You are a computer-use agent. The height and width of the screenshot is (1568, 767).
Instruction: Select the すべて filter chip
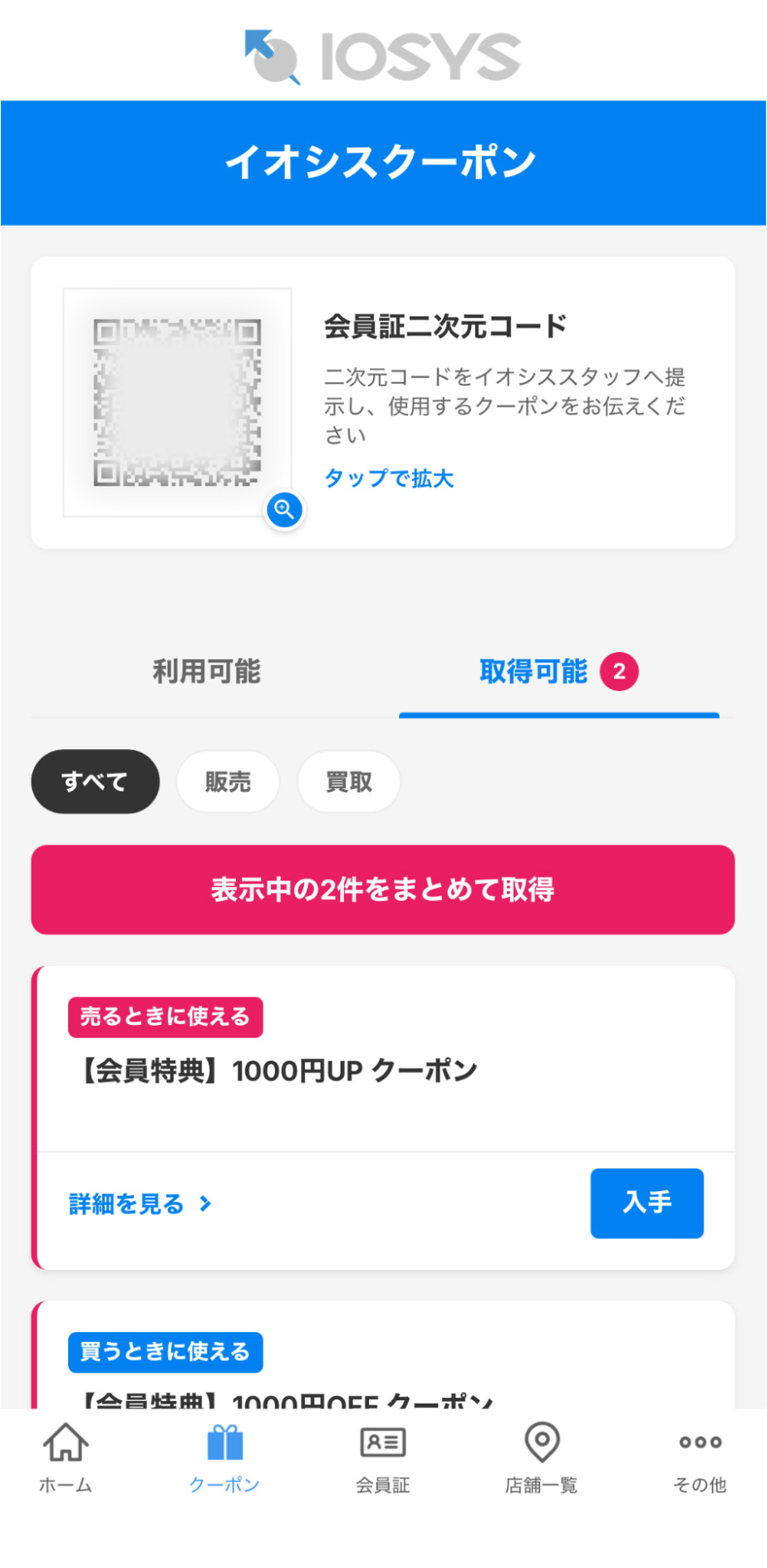click(95, 782)
